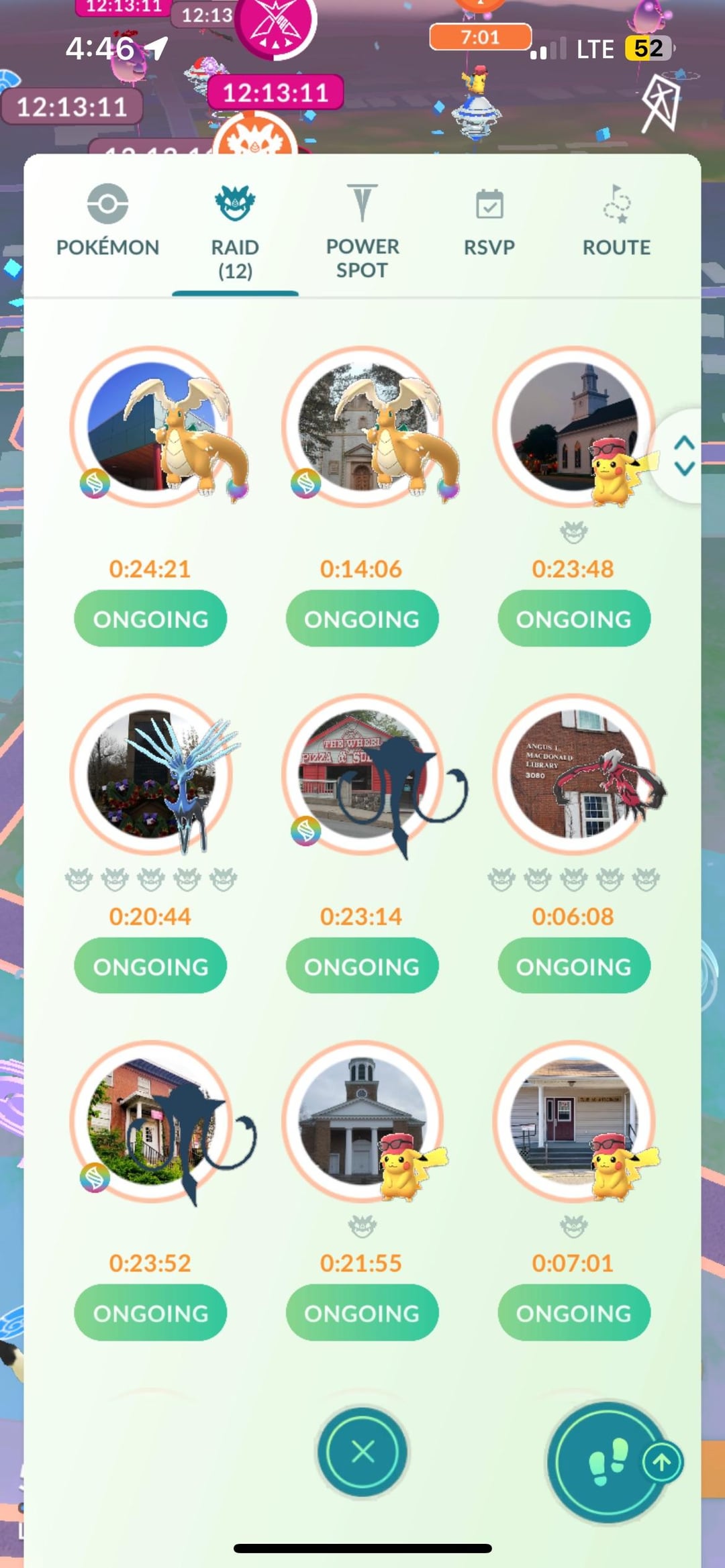View the pizza shop raid at 0:23:14
The width and height of the screenshot is (725, 1568).
point(362,774)
